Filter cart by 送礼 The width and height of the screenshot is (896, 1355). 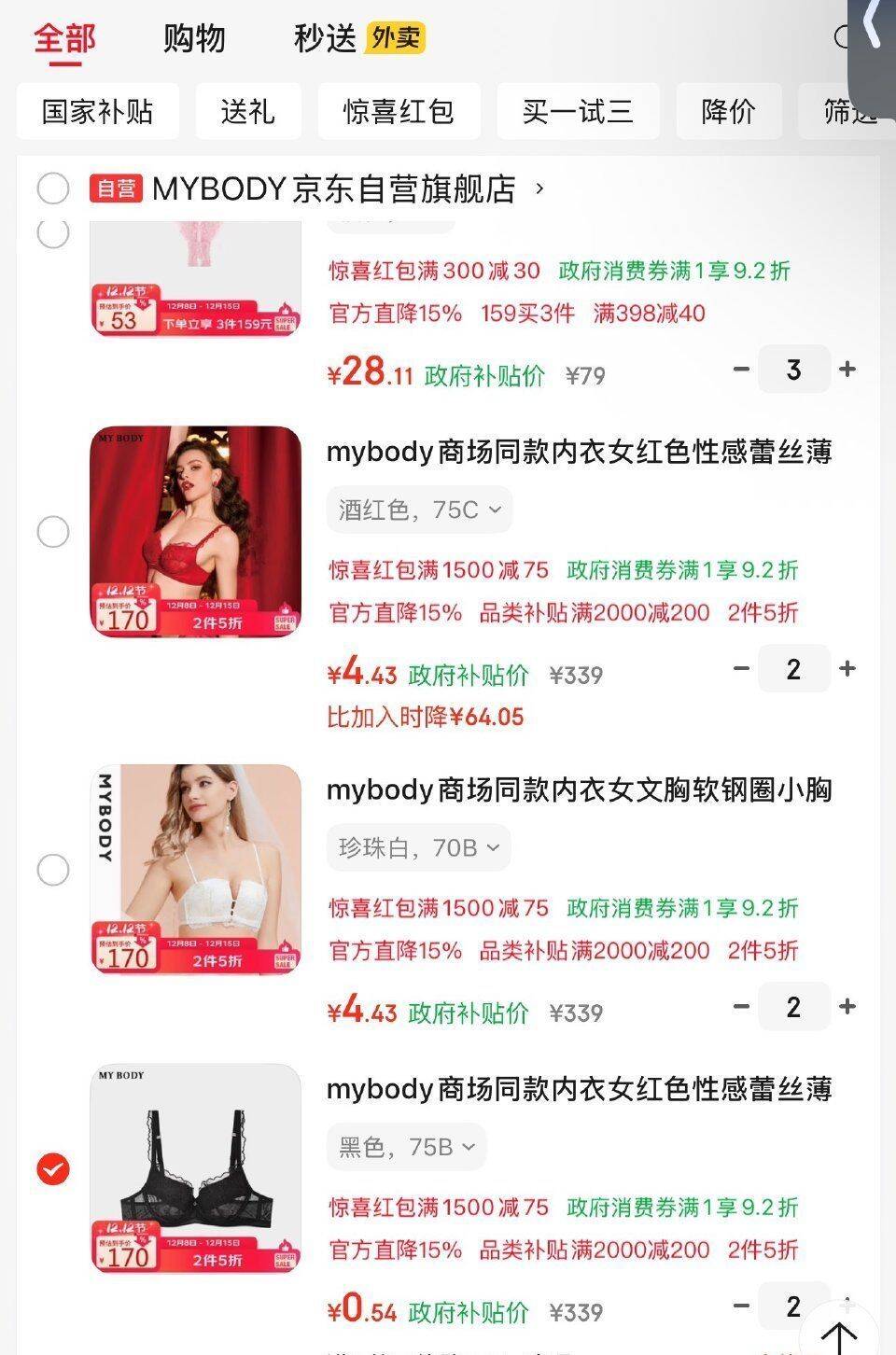point(247,112)
